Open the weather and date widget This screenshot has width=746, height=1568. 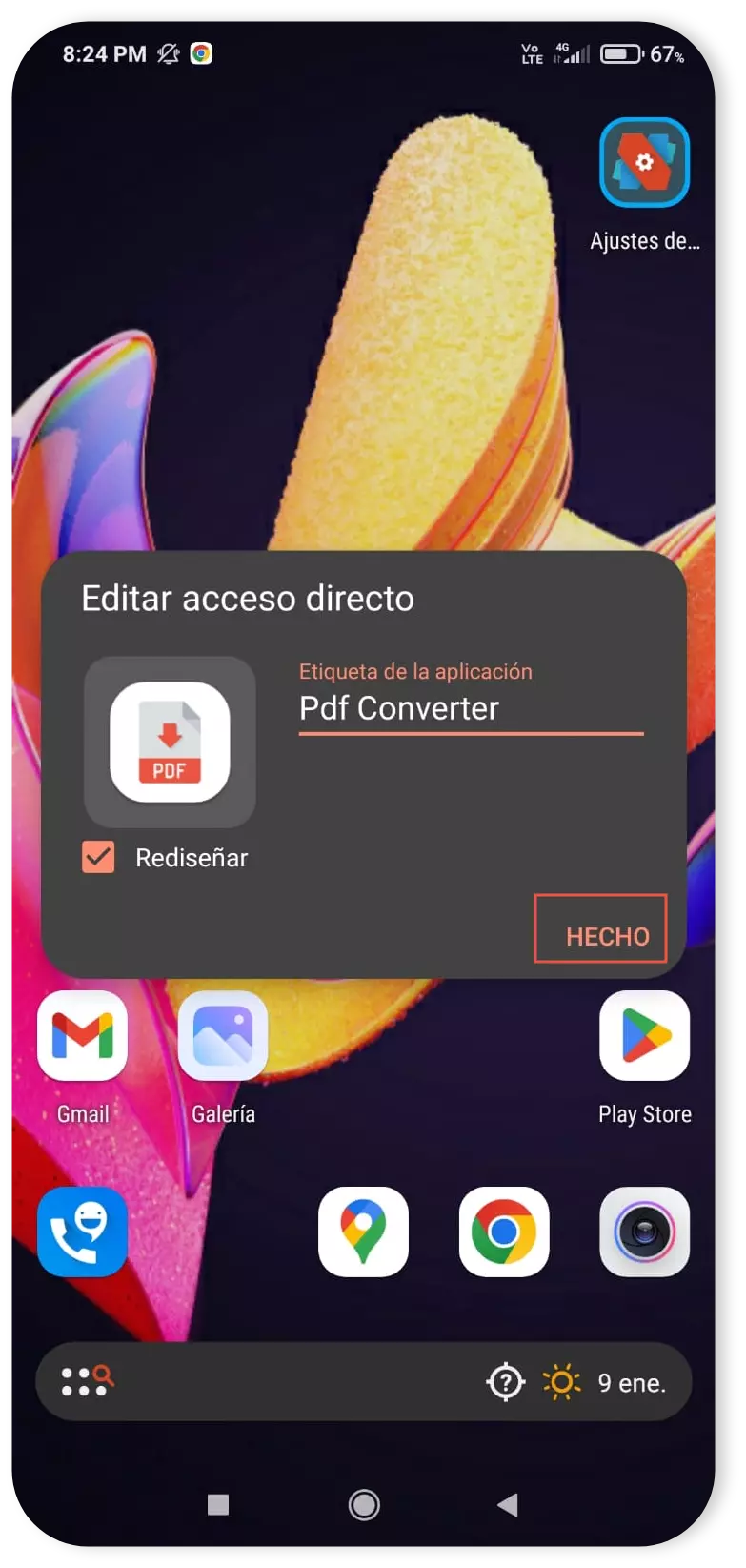tap(604, 1382)
